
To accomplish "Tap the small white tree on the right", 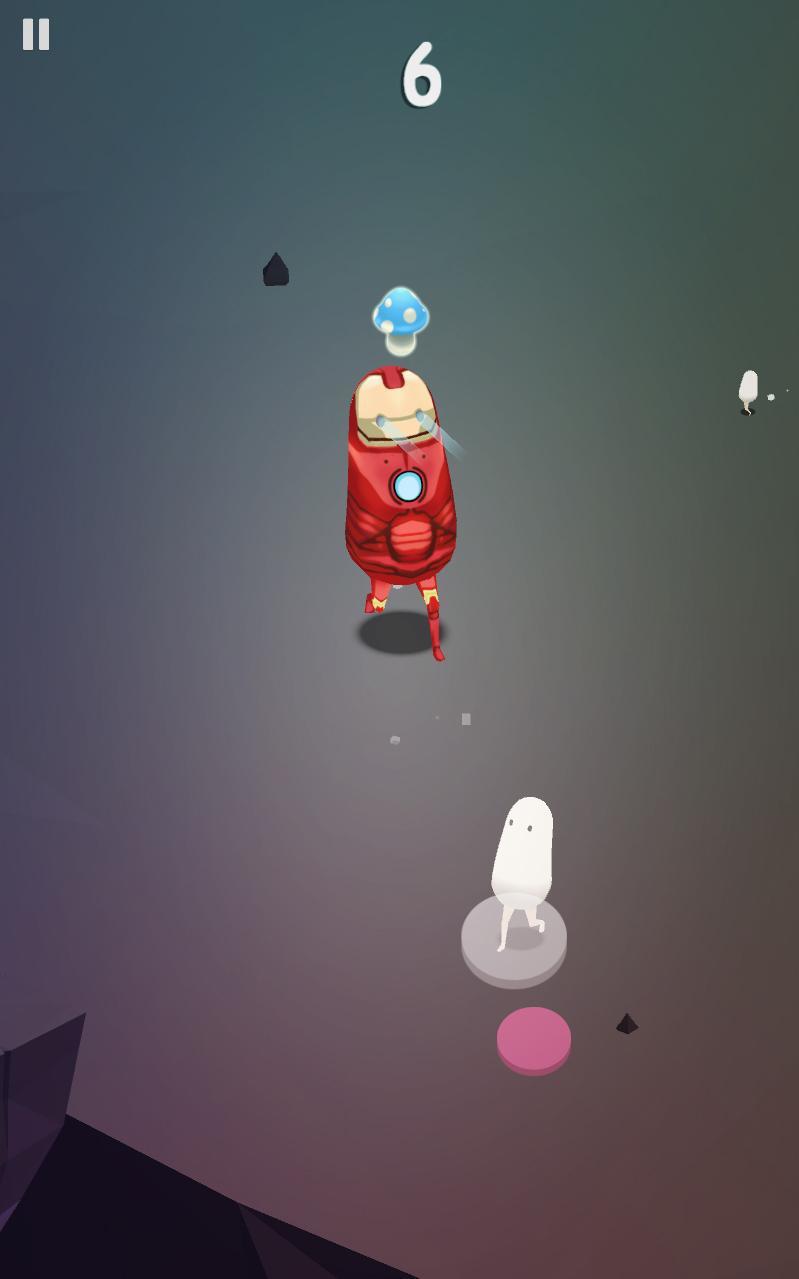I will pos(747,388).
